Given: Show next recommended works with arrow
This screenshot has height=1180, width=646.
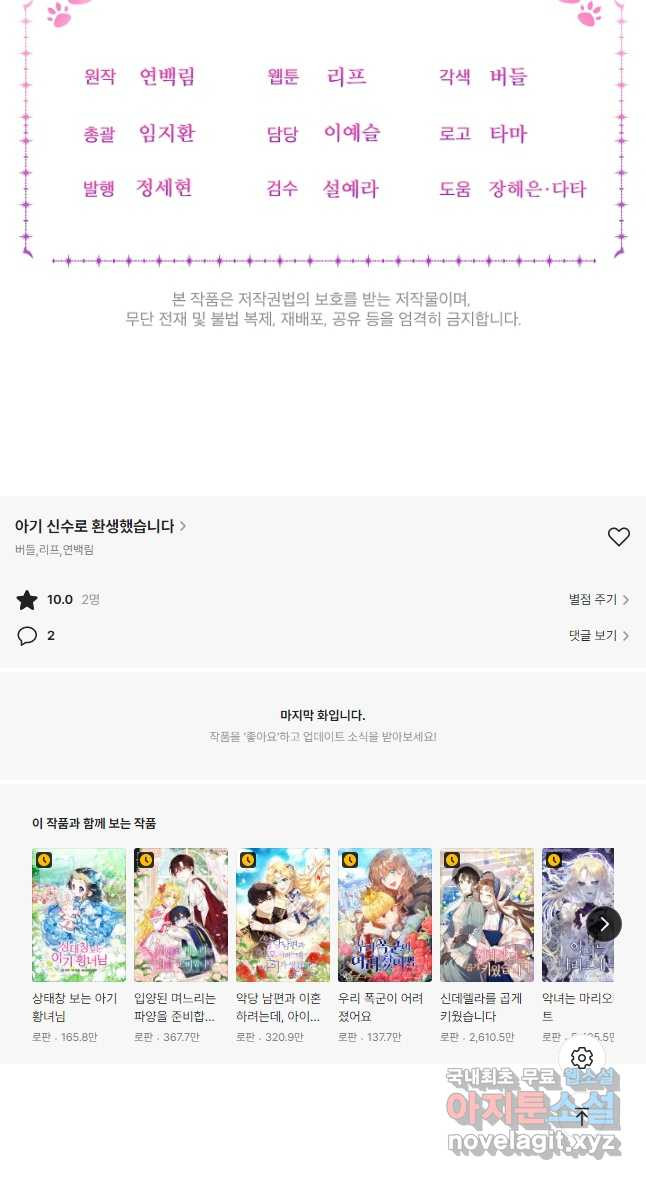Looking at the screenshot, I should point(603,924).
